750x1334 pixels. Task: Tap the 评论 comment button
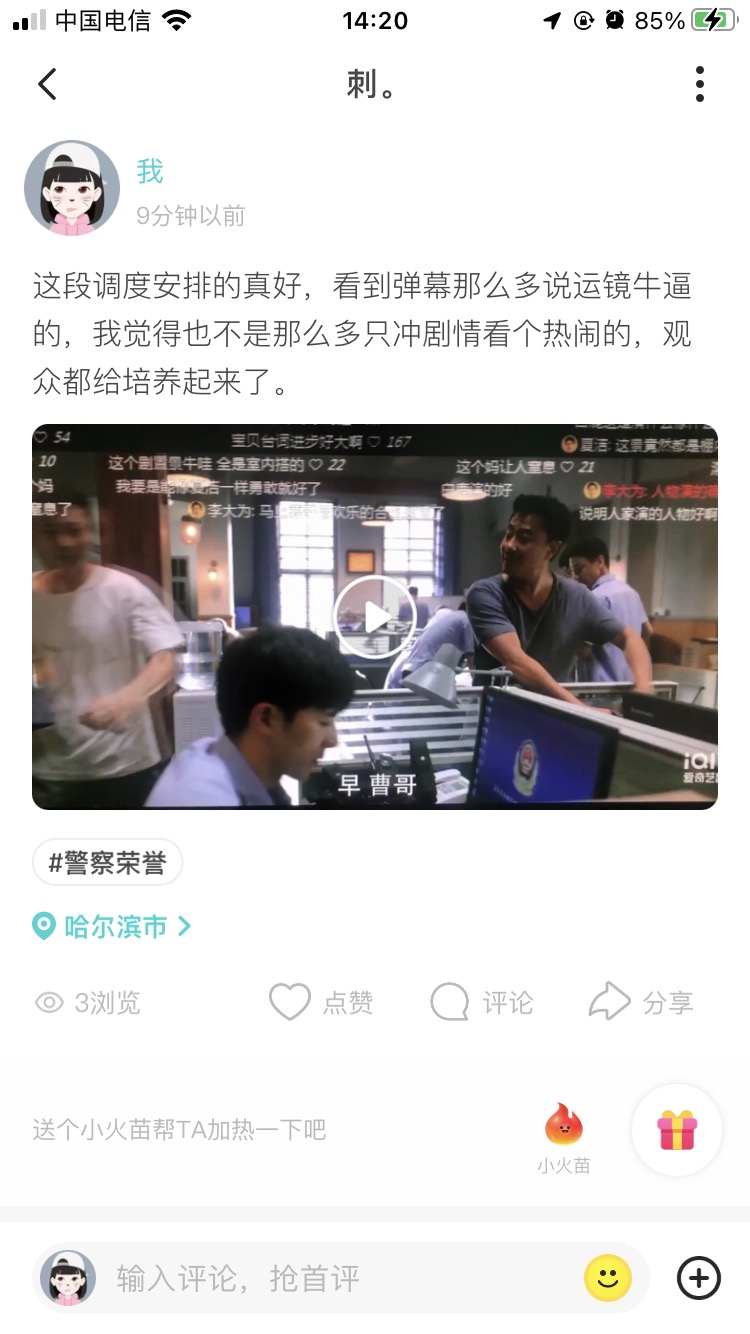click(x=482, y=1002)
